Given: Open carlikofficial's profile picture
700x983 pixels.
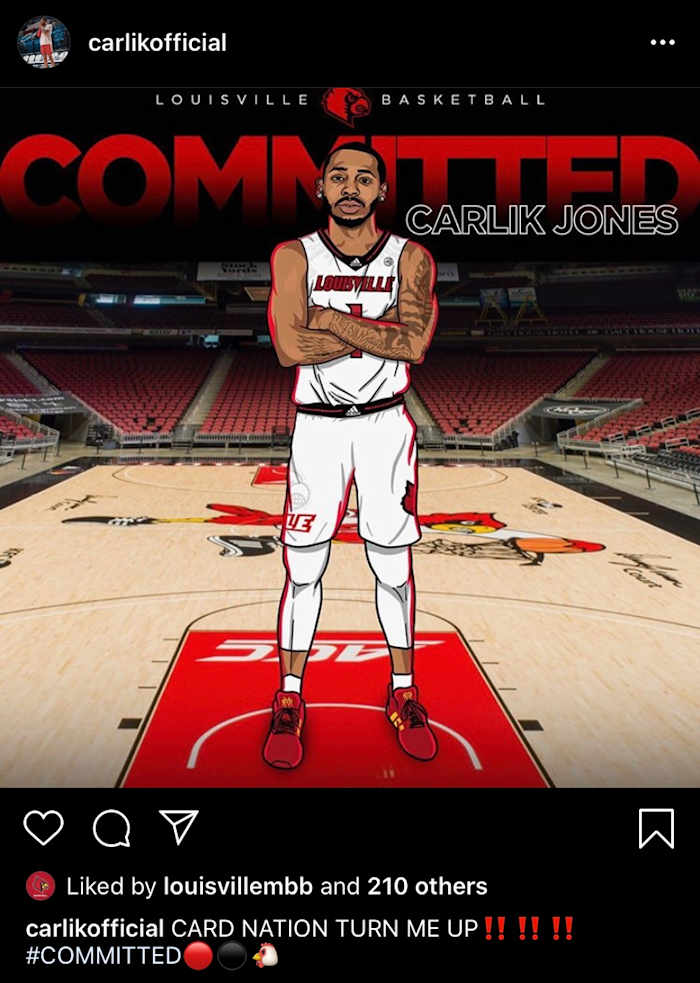Looking at the screenshot, I should coord(43,42).
